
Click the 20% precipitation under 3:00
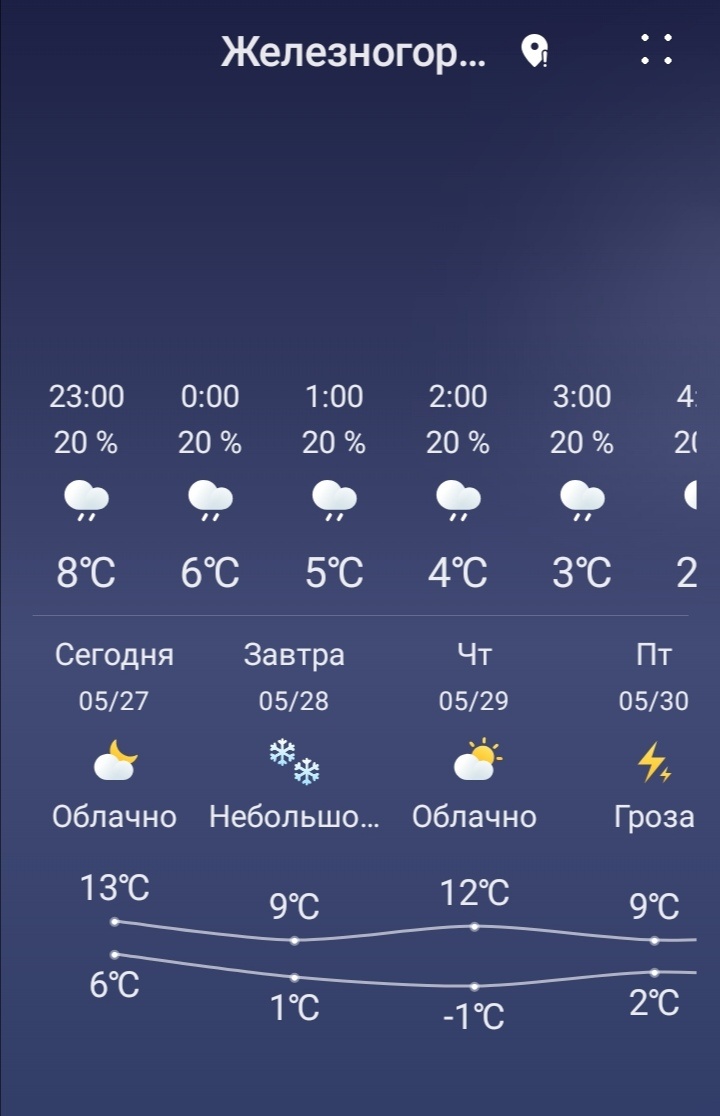coord(580,440)
